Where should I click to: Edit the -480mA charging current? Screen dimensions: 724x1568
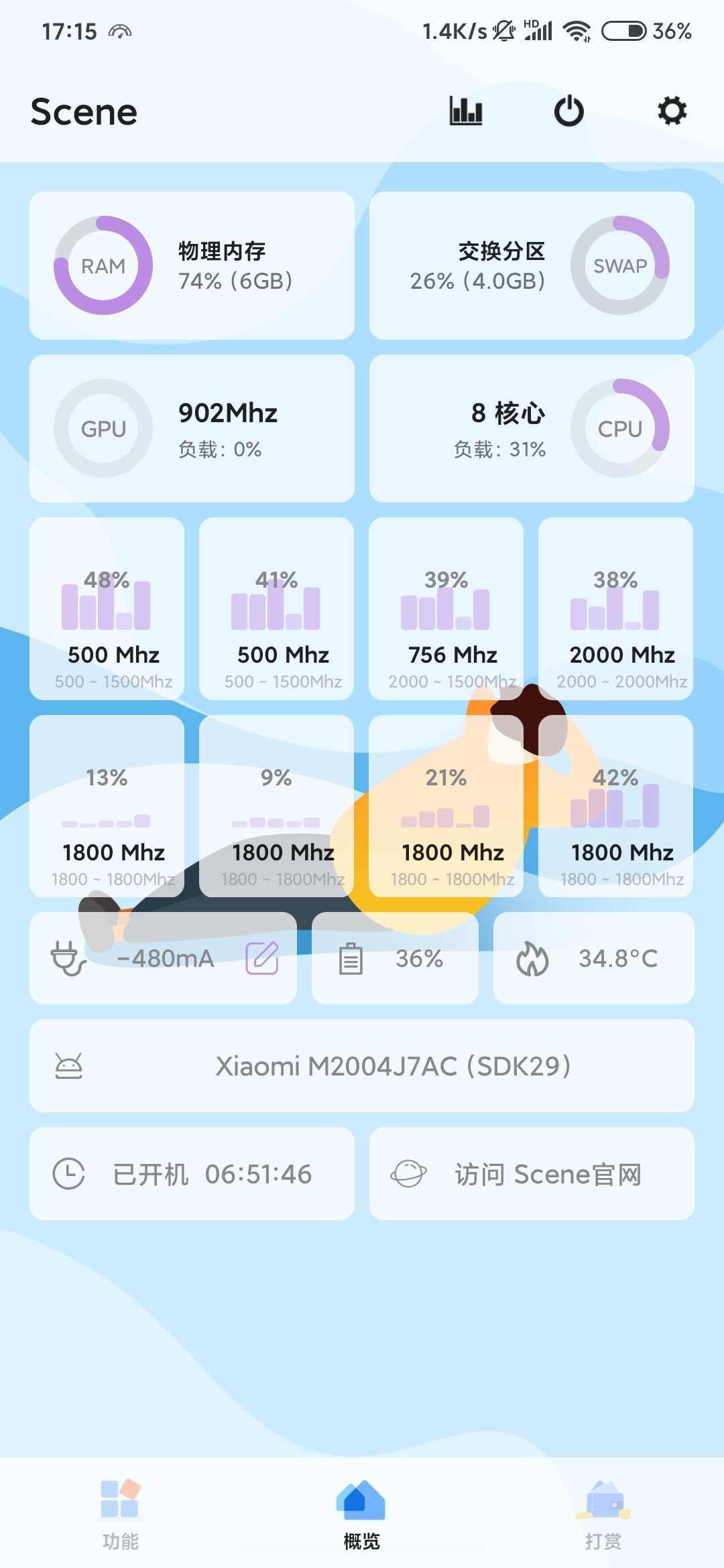[261, 958]
